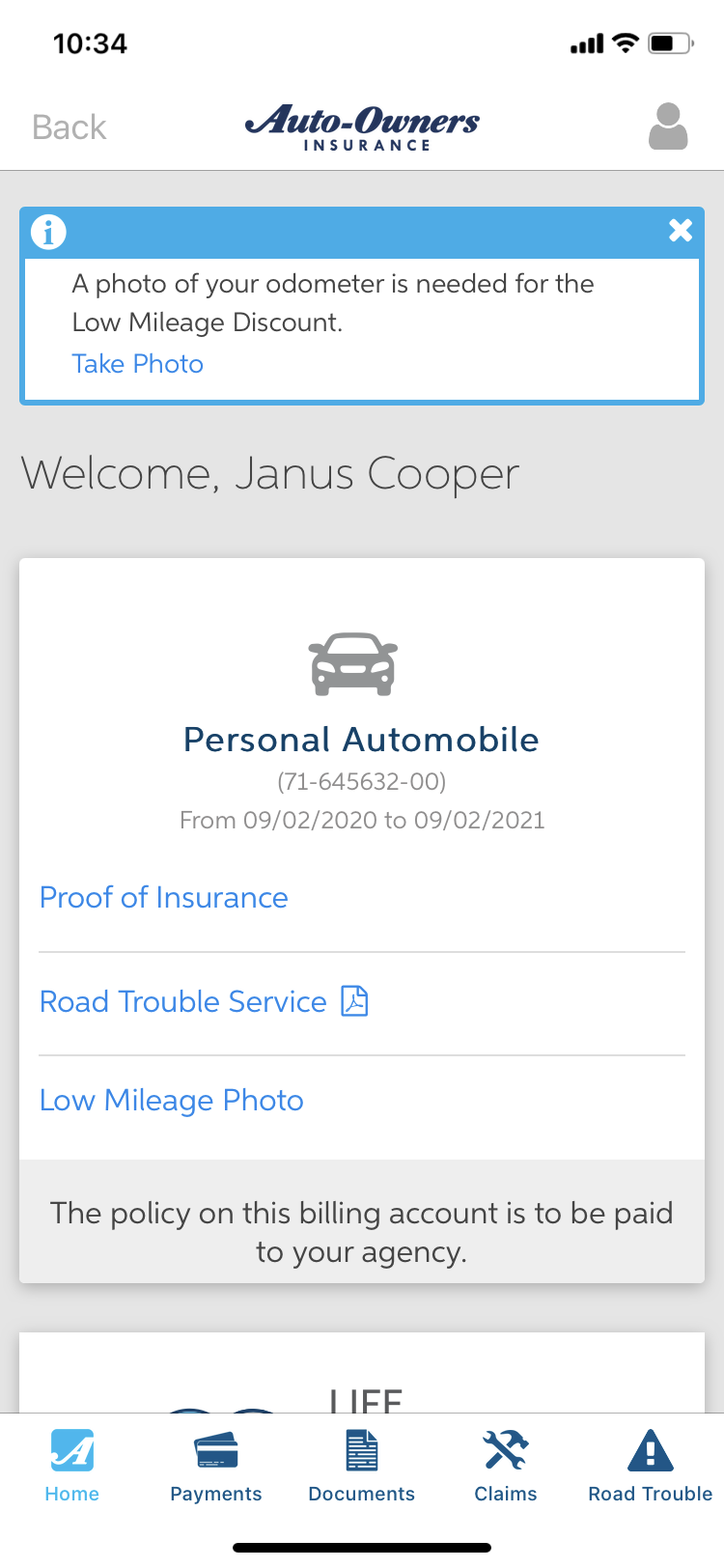Select the Personal Automobile policy card
This screenshot has height=1568, width=724.
tap(362, 740)
